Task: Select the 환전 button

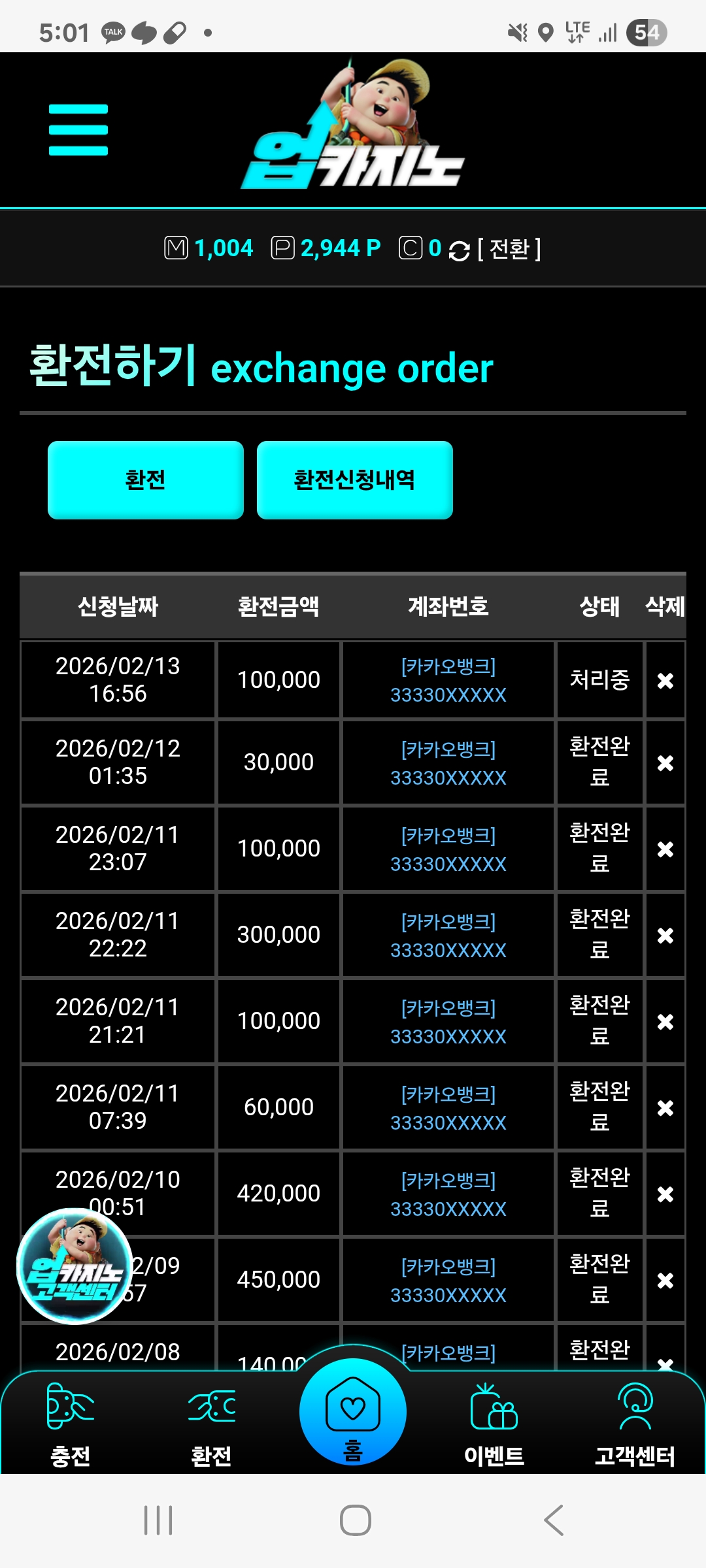Action: click(145, 480)
